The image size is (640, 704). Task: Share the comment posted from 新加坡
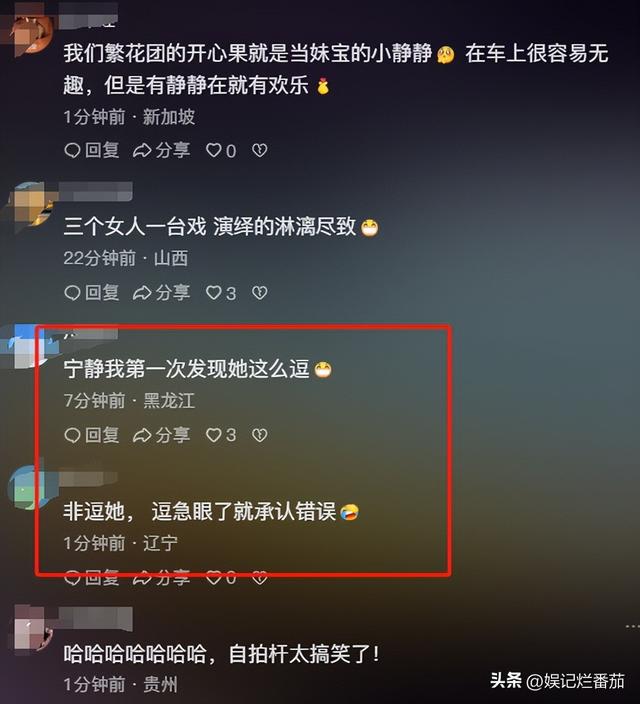160,150
